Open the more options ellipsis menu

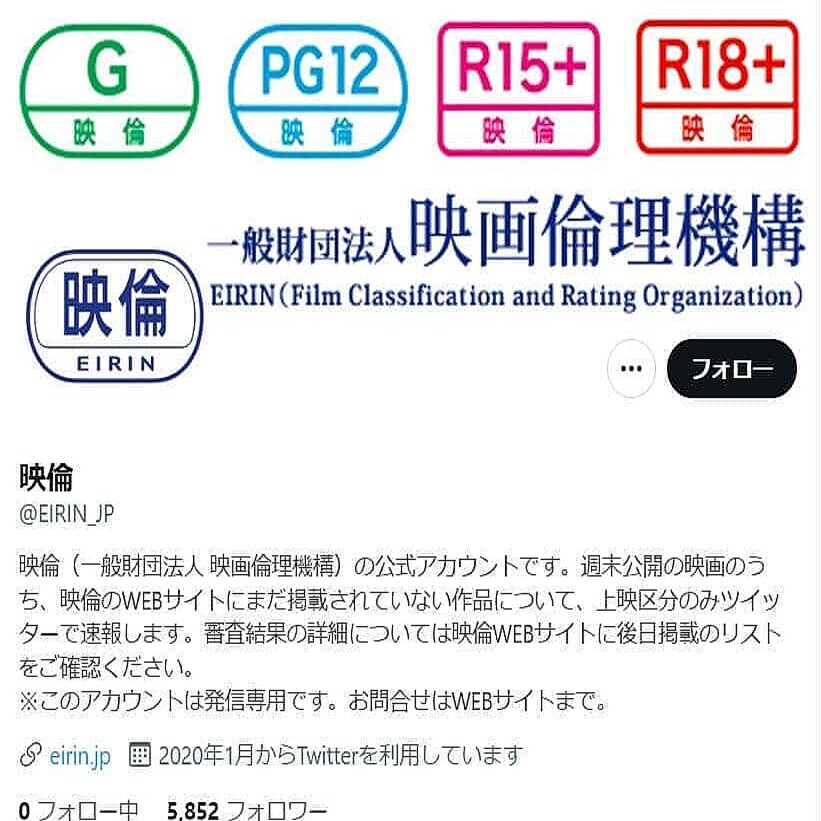630,368
